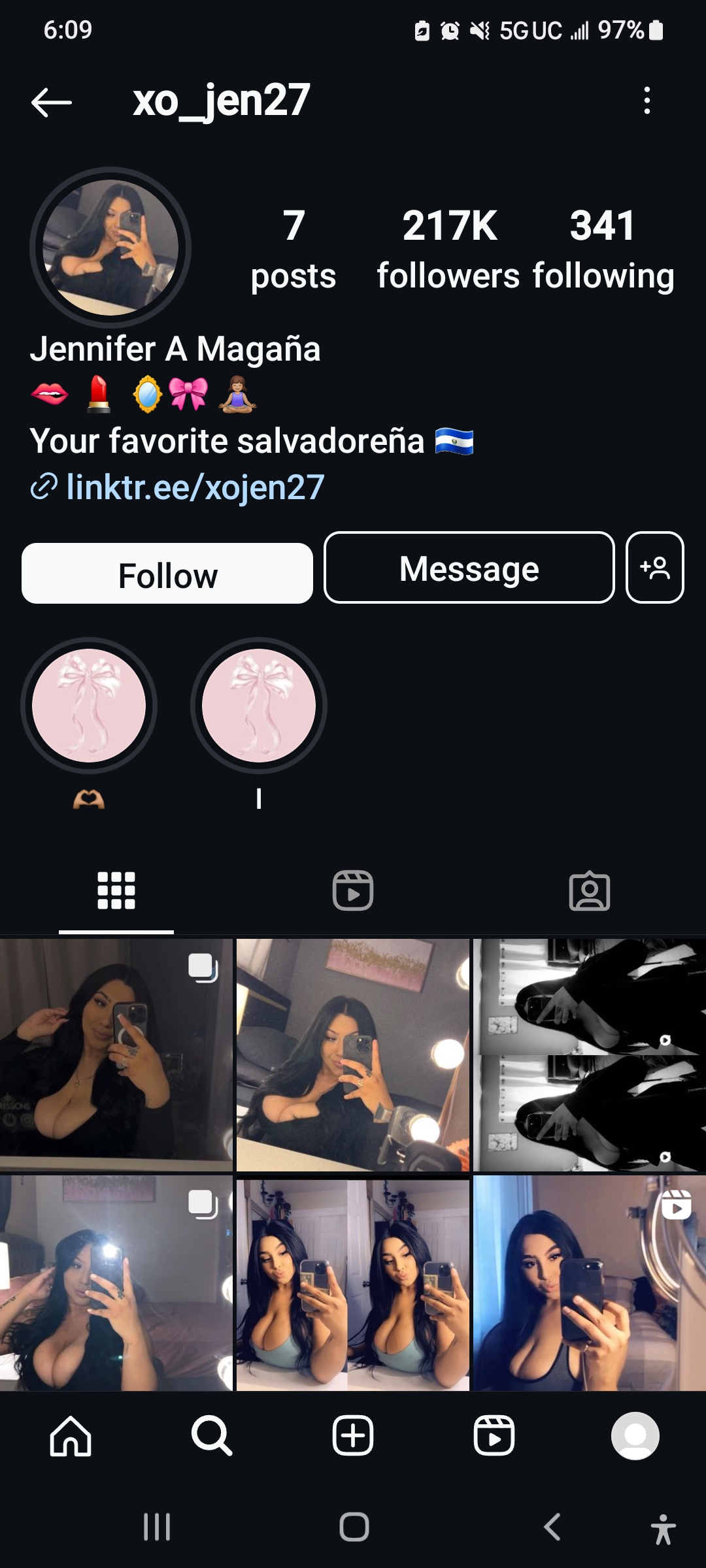Switch to the reels tab on profile
706x1568 pixels.
click(x=353, y=890)
